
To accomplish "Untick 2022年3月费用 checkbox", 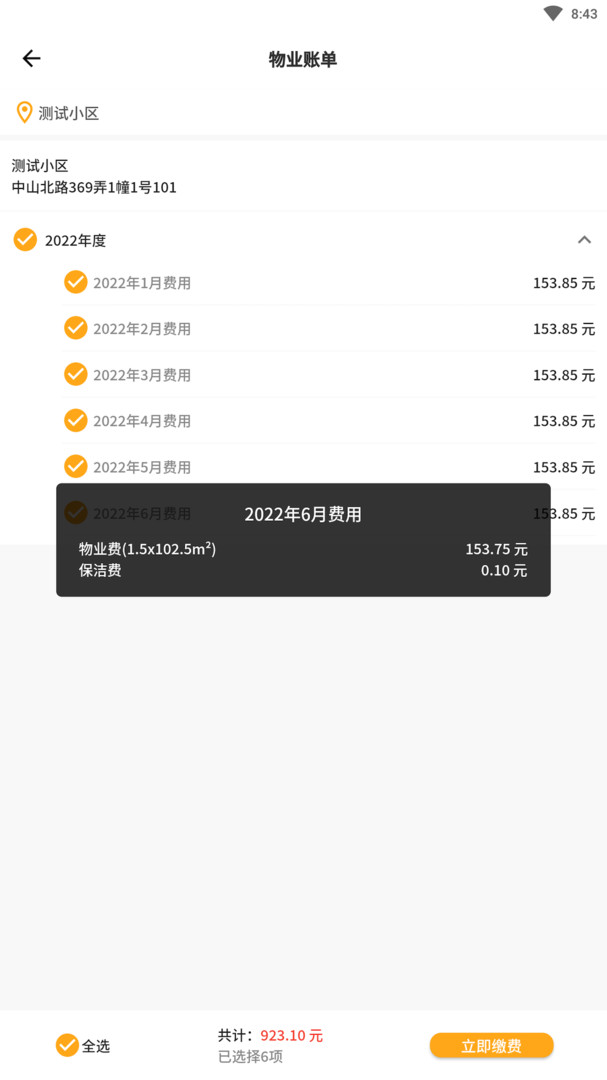I will 76,375.
